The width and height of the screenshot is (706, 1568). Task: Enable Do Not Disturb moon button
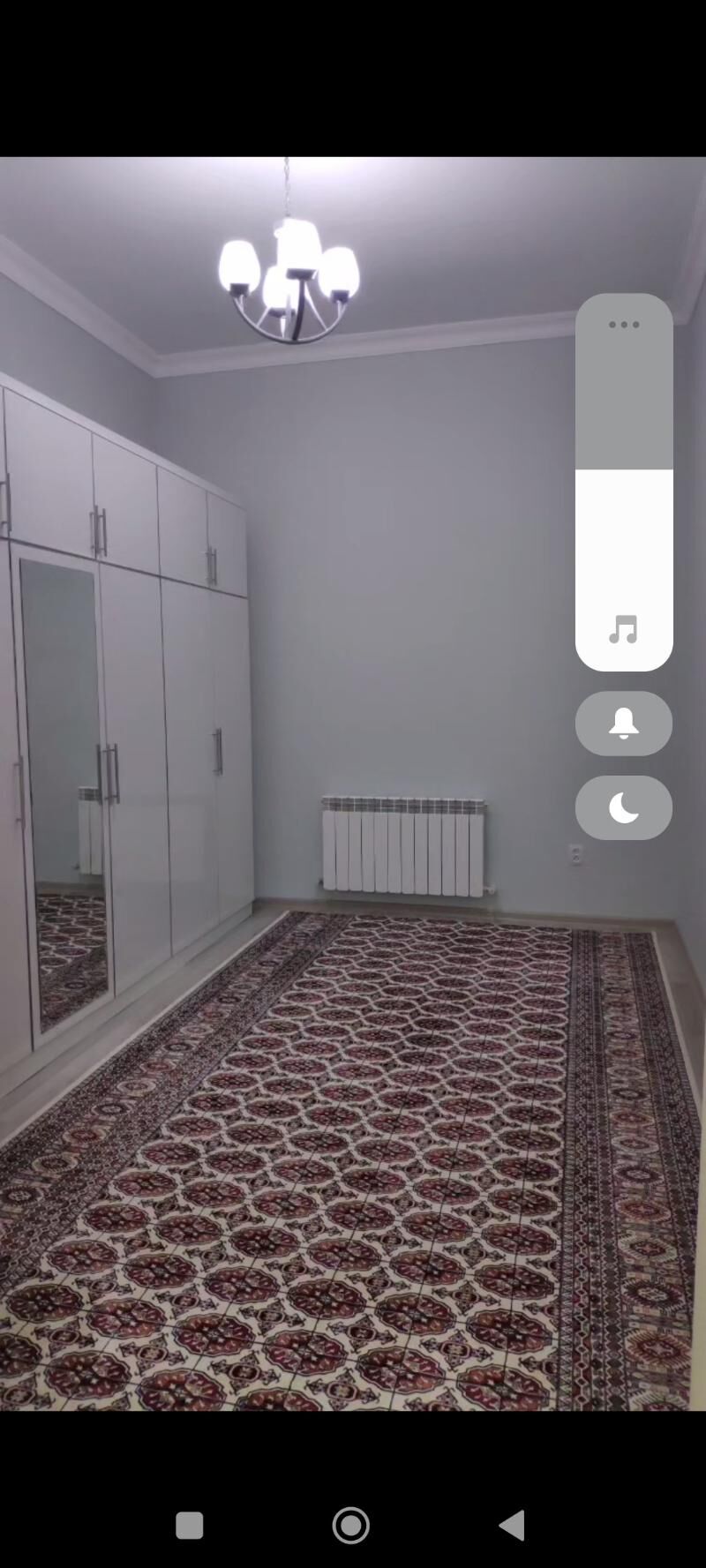coord(624,807)
